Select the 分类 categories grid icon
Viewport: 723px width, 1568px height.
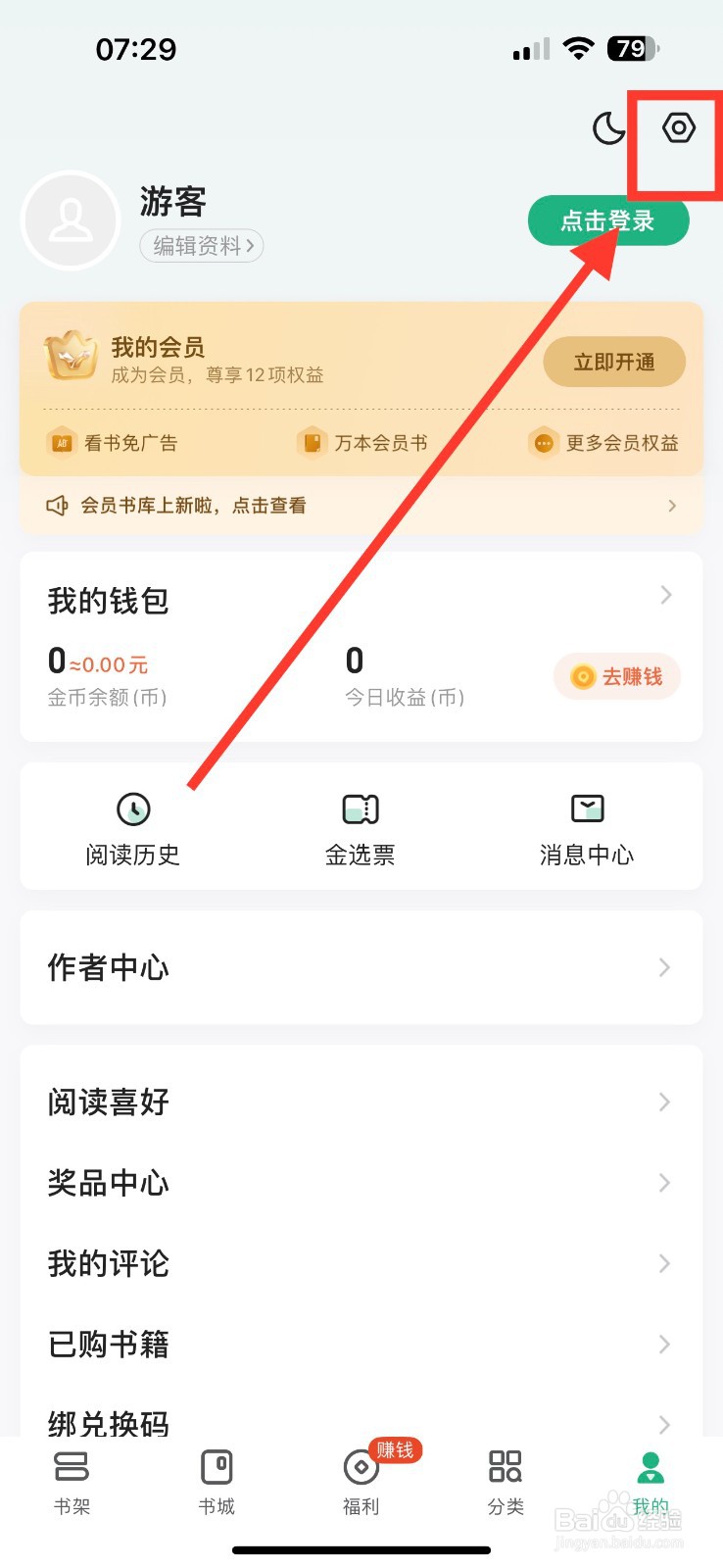pos(506,1467)
